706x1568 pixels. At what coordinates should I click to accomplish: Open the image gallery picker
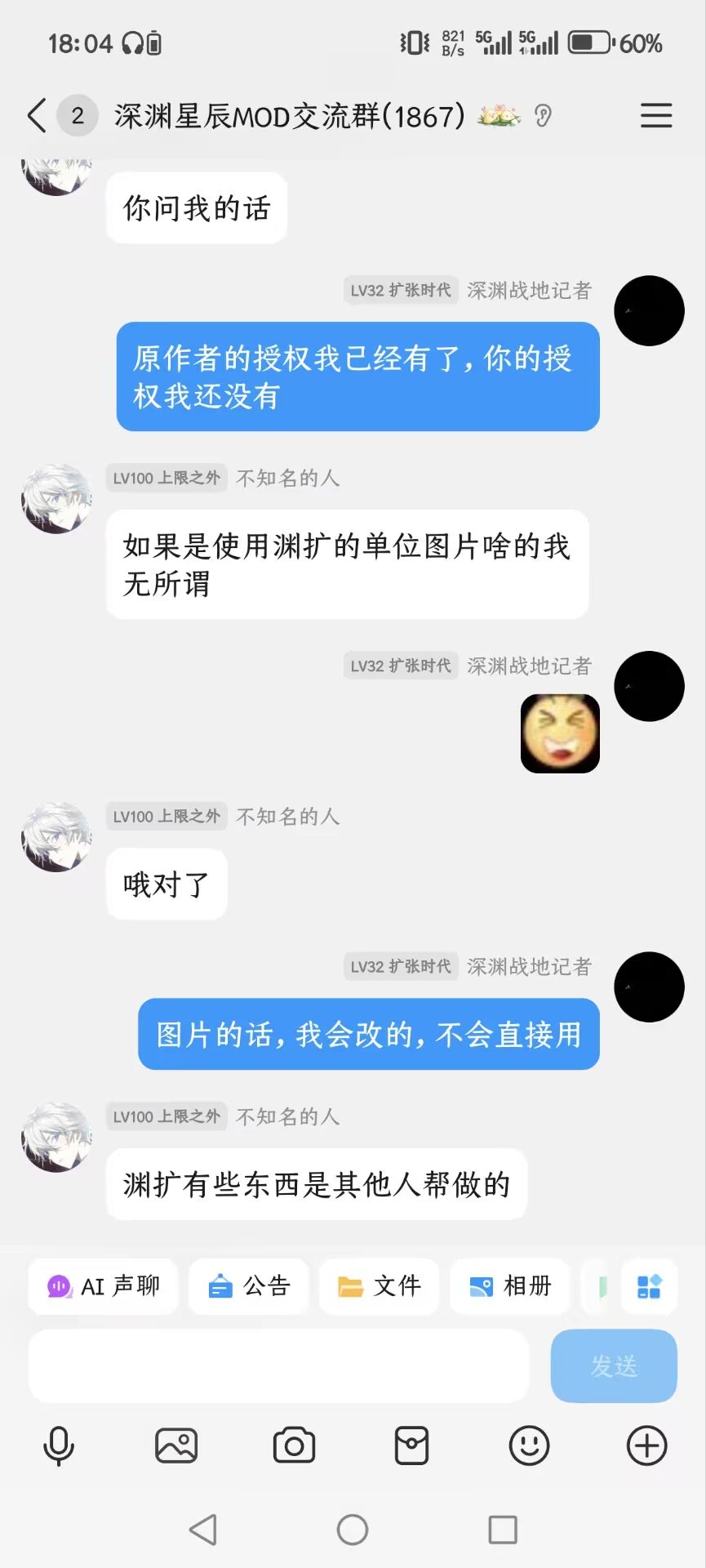176,1446
